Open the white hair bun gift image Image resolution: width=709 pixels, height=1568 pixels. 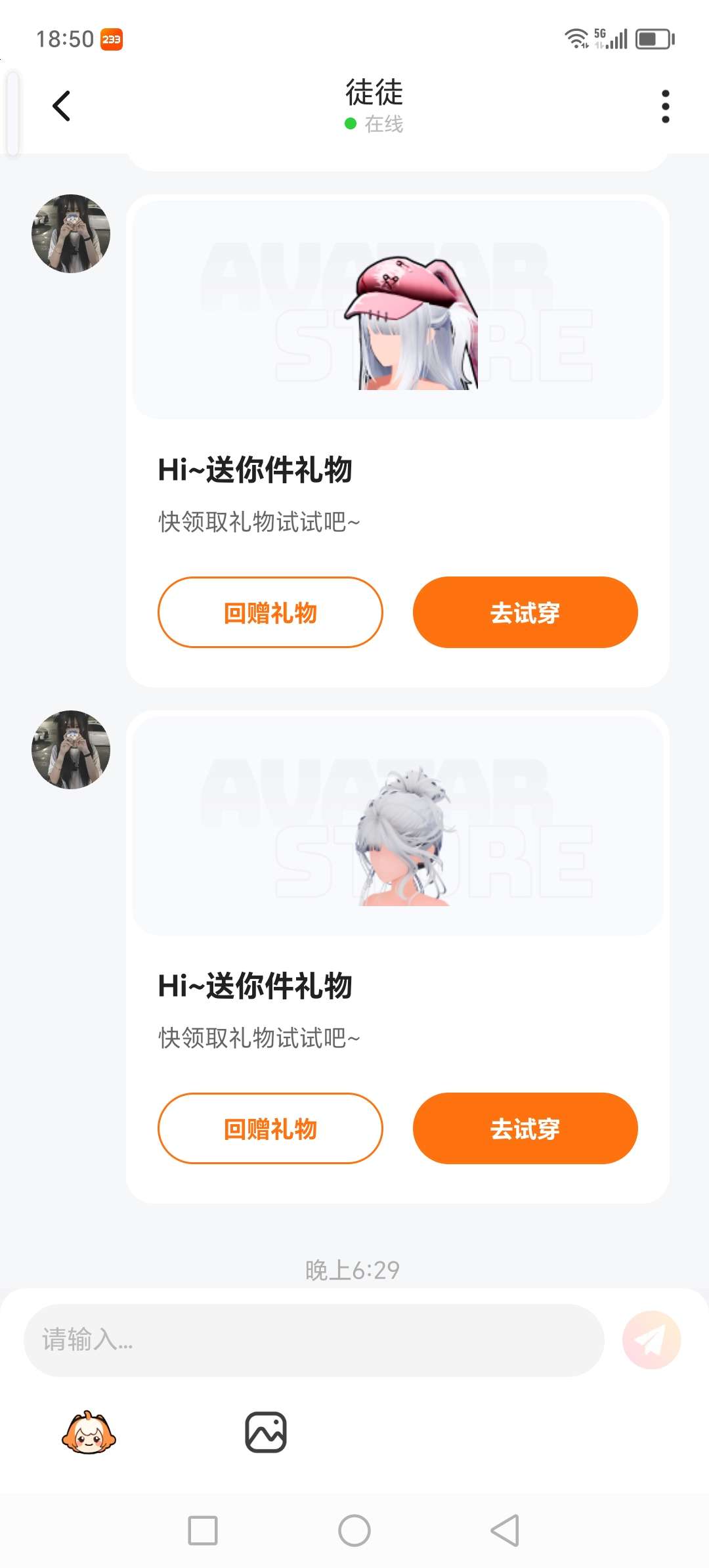[x=398, y=826]
